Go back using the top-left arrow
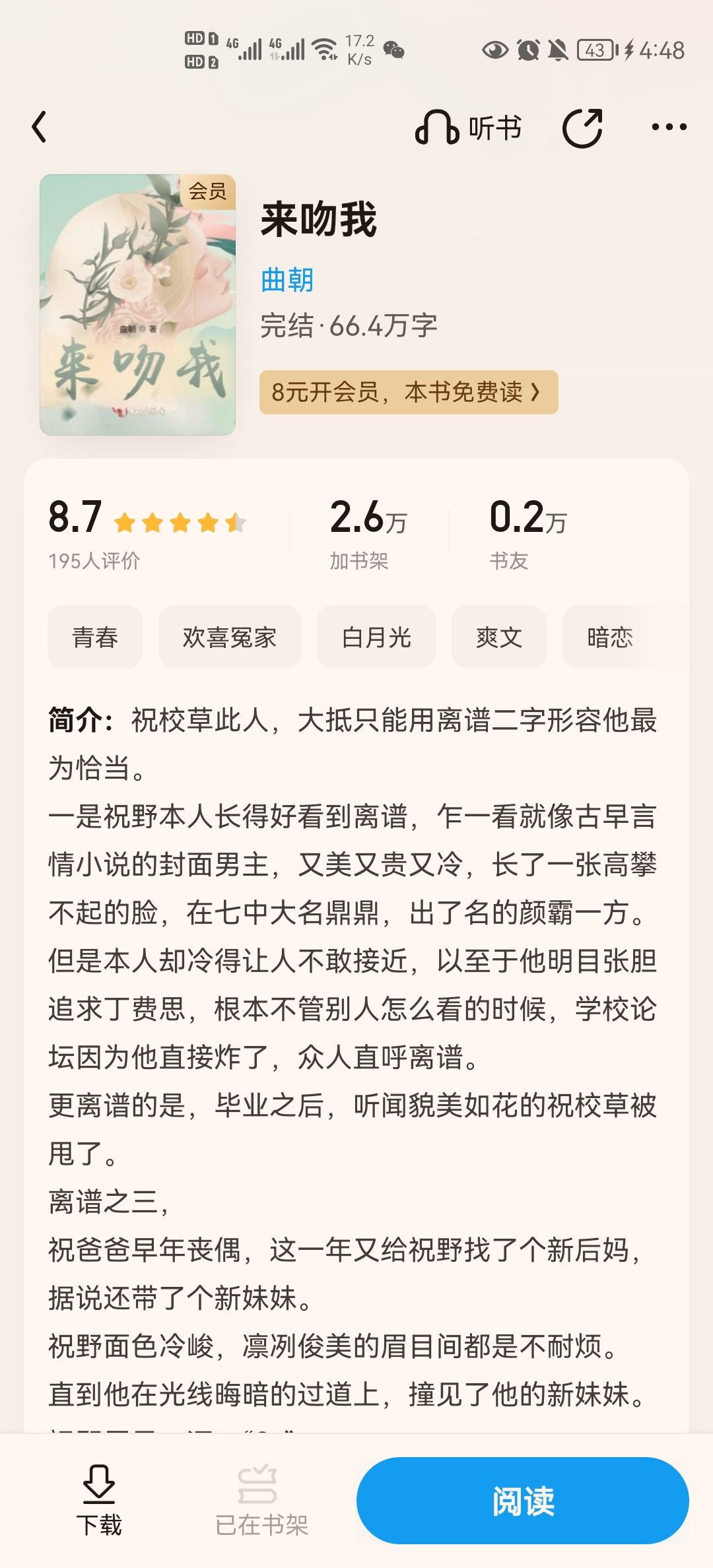 [40, 127]
